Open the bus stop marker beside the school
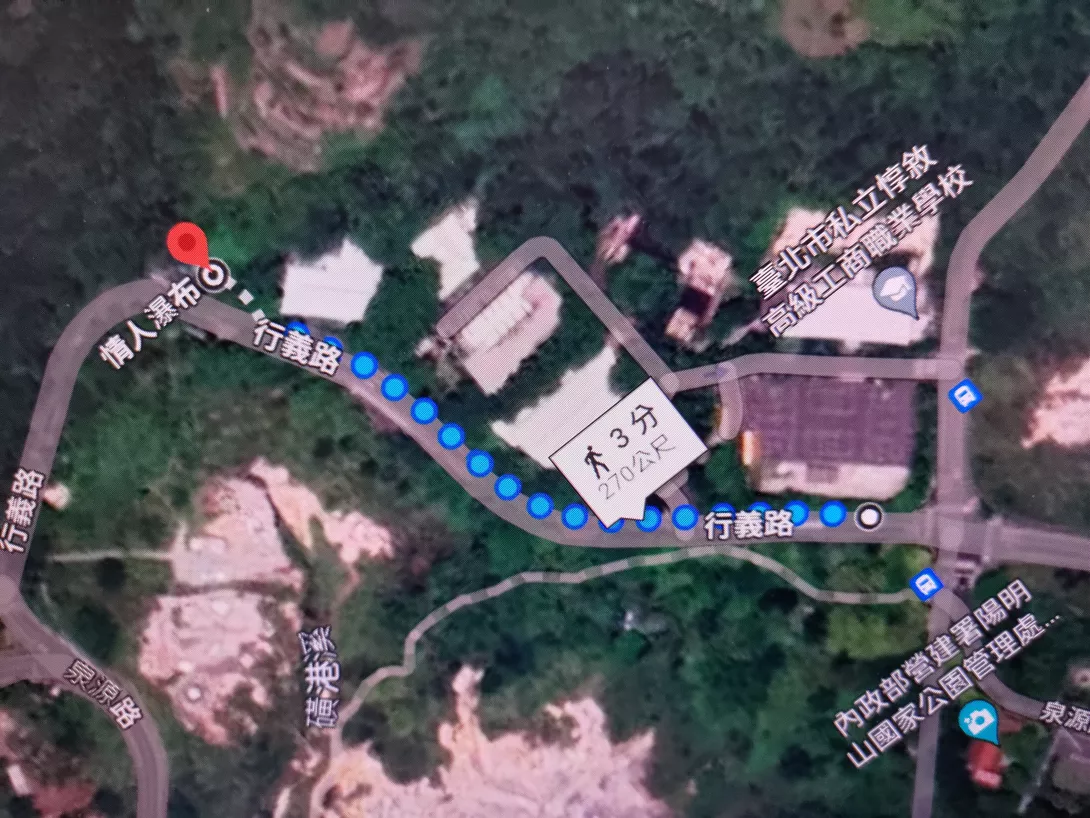1090x818 pixels. tap(965, 396)
